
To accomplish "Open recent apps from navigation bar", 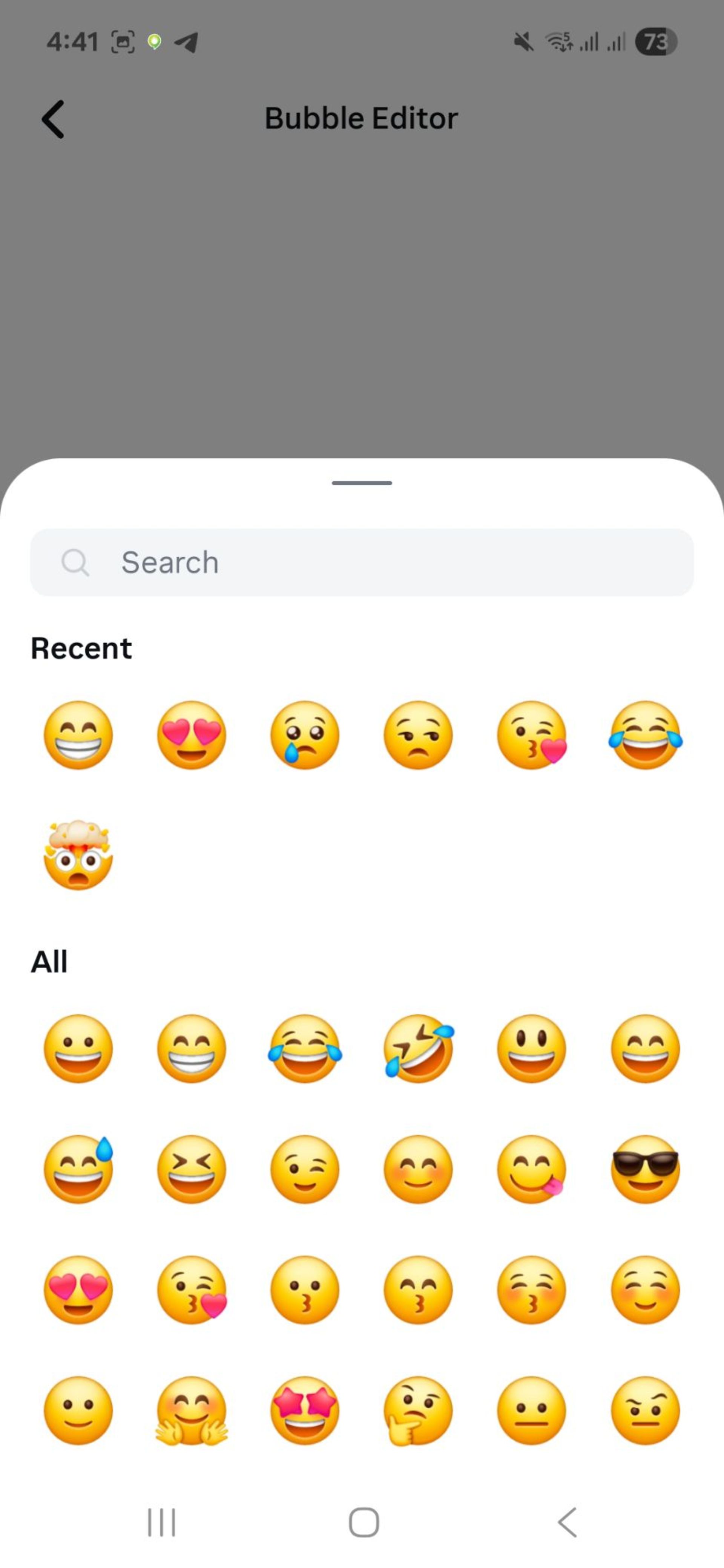I will click(161, 1522).
